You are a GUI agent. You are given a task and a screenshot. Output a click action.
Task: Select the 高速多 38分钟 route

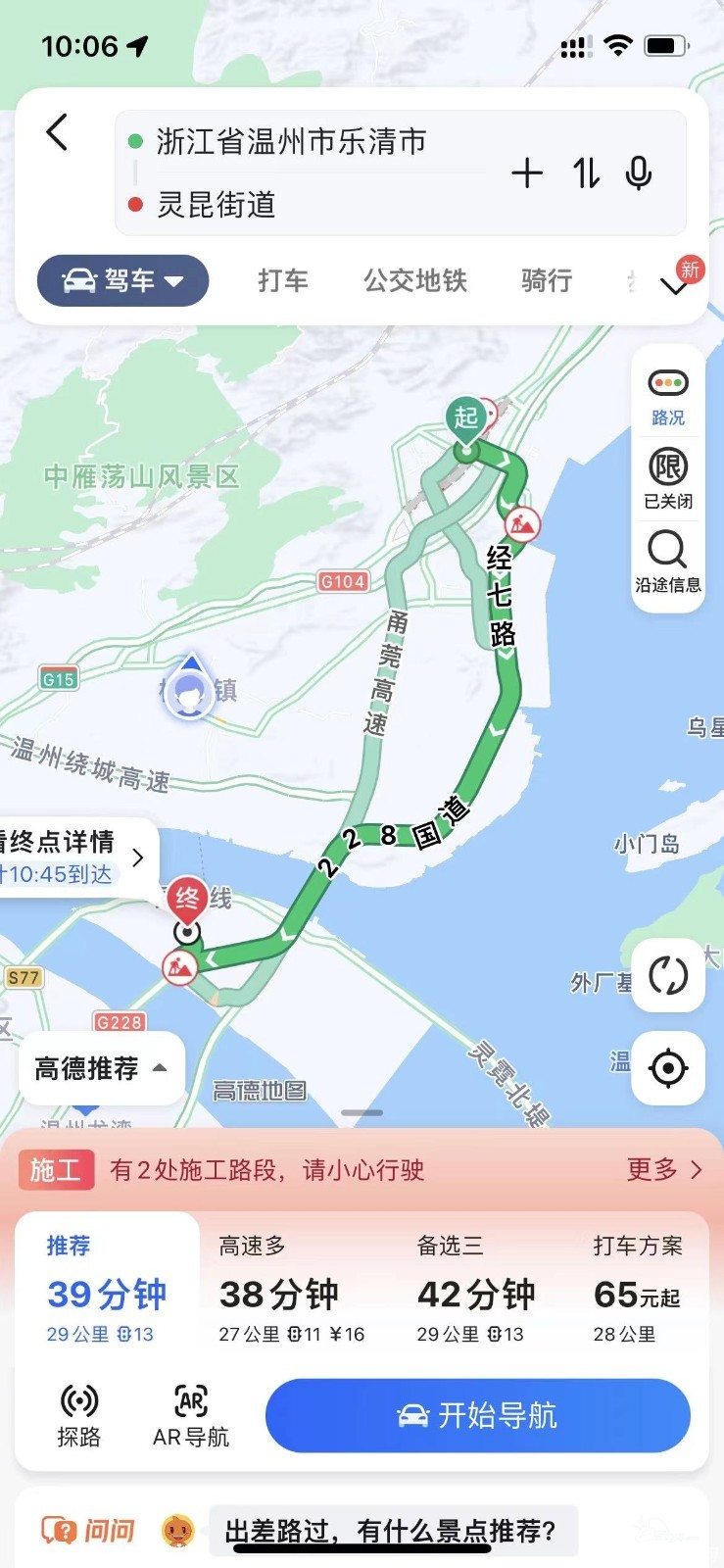coord(291,1290)
